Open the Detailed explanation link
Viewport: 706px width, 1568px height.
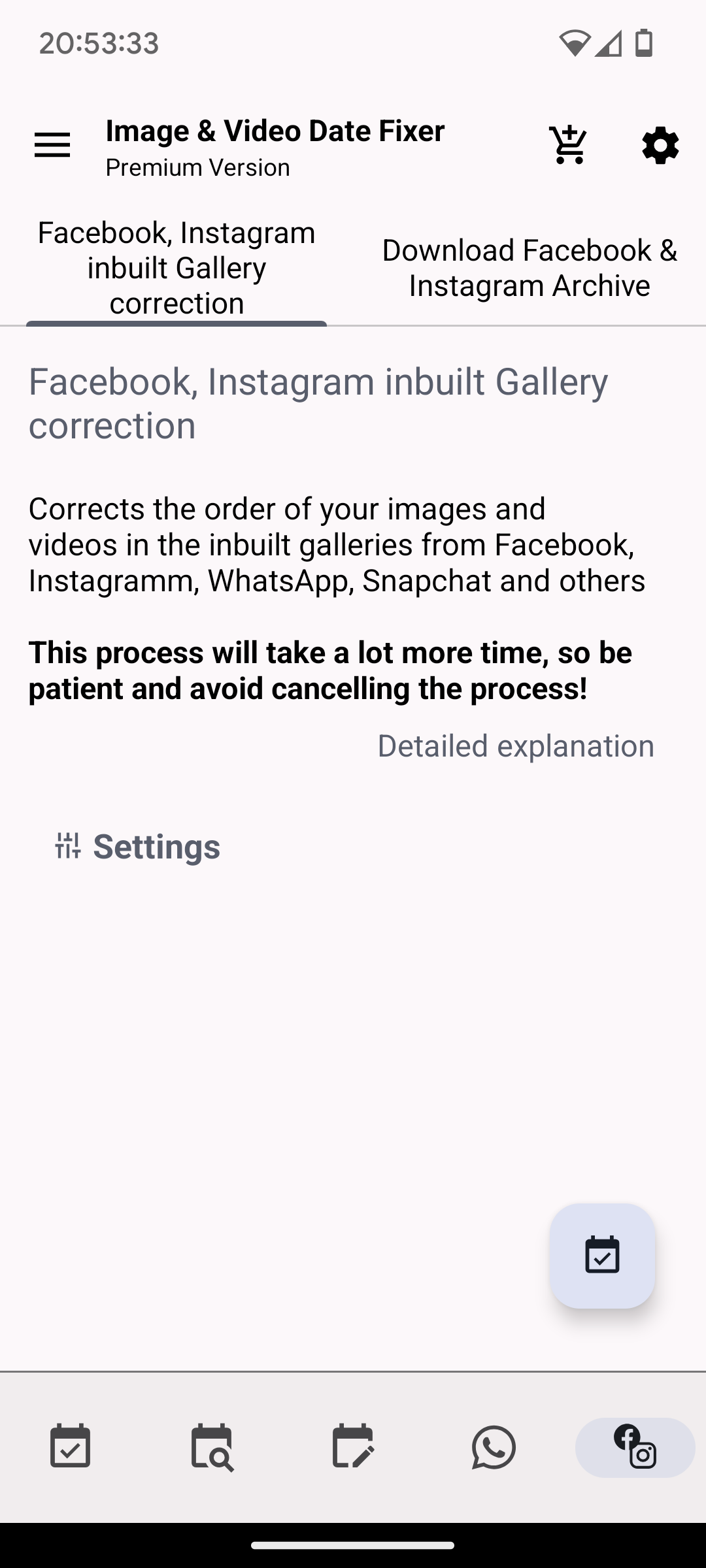(516, 745)
